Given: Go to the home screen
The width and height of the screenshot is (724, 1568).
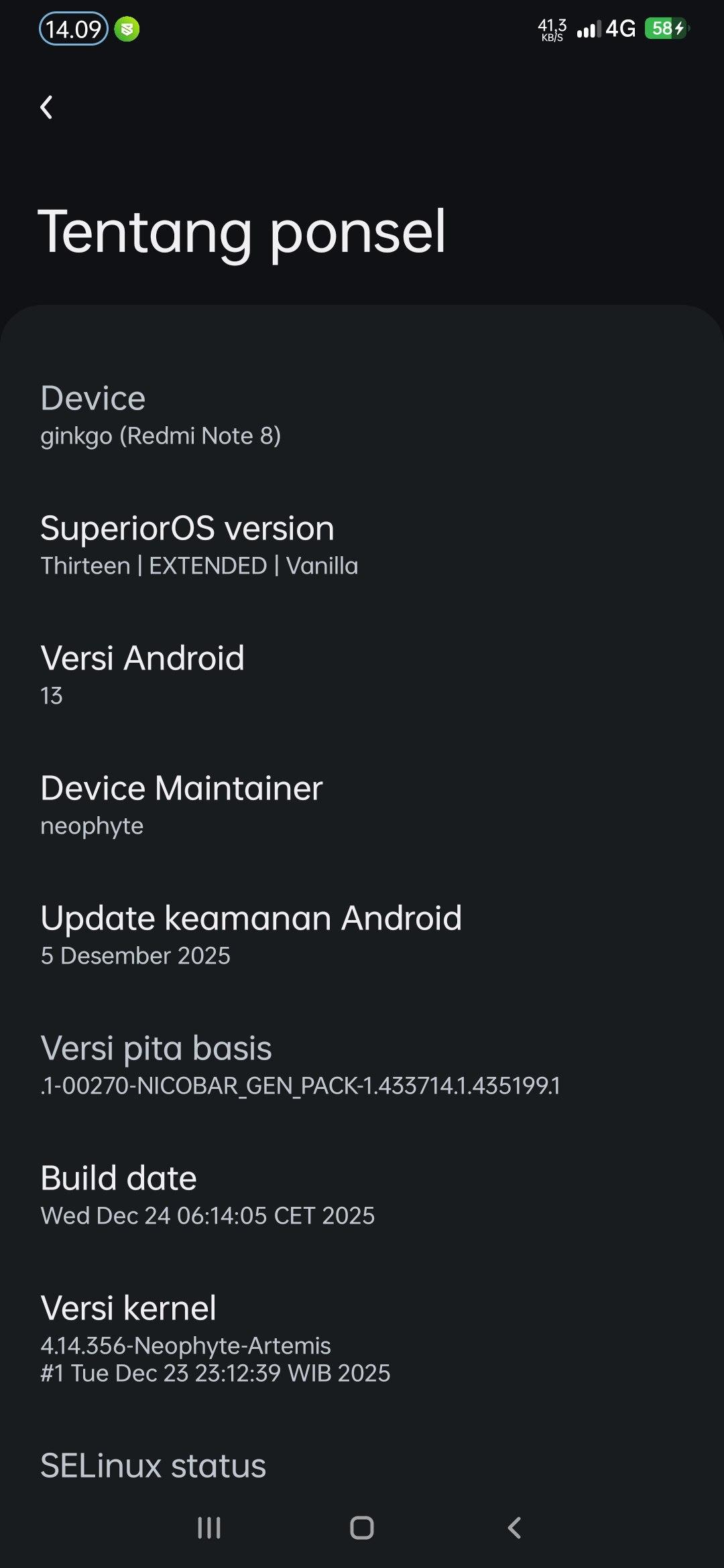Looking at the screenshot, I should pos(362,1528).
